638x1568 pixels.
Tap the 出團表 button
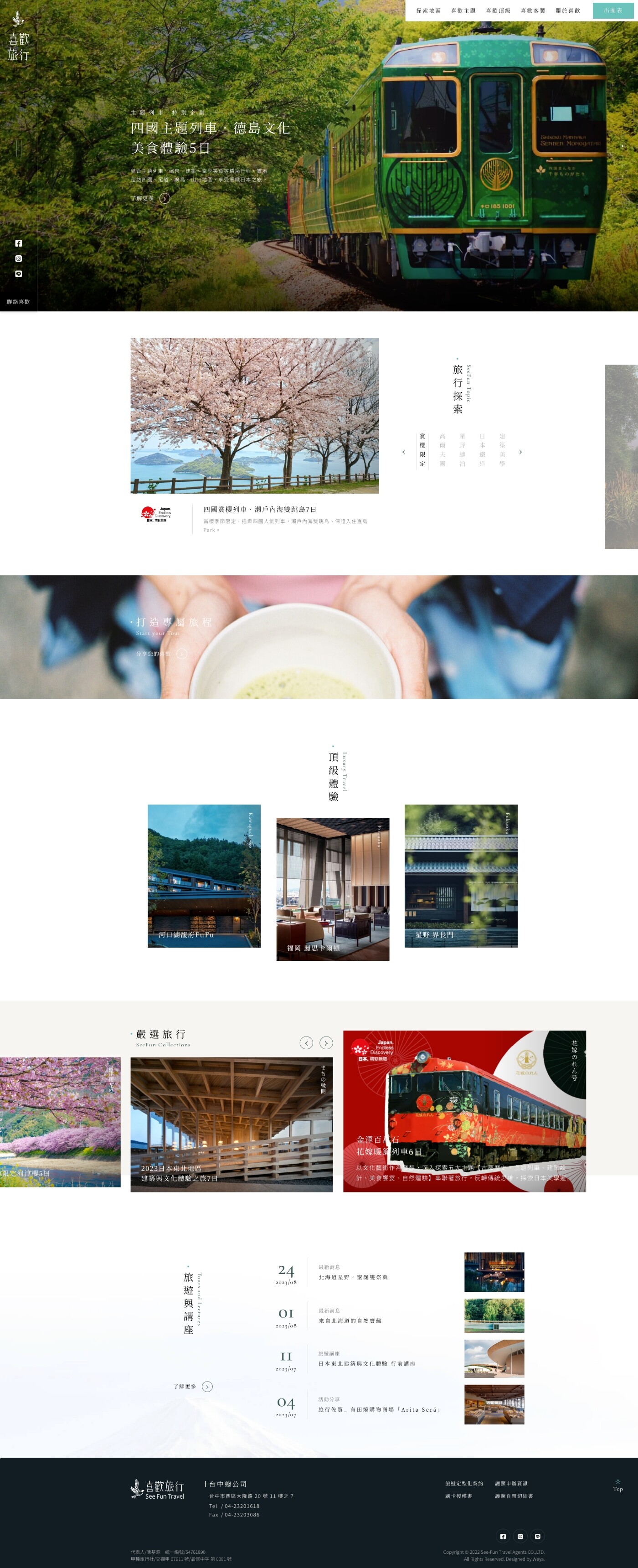point(612,10)
